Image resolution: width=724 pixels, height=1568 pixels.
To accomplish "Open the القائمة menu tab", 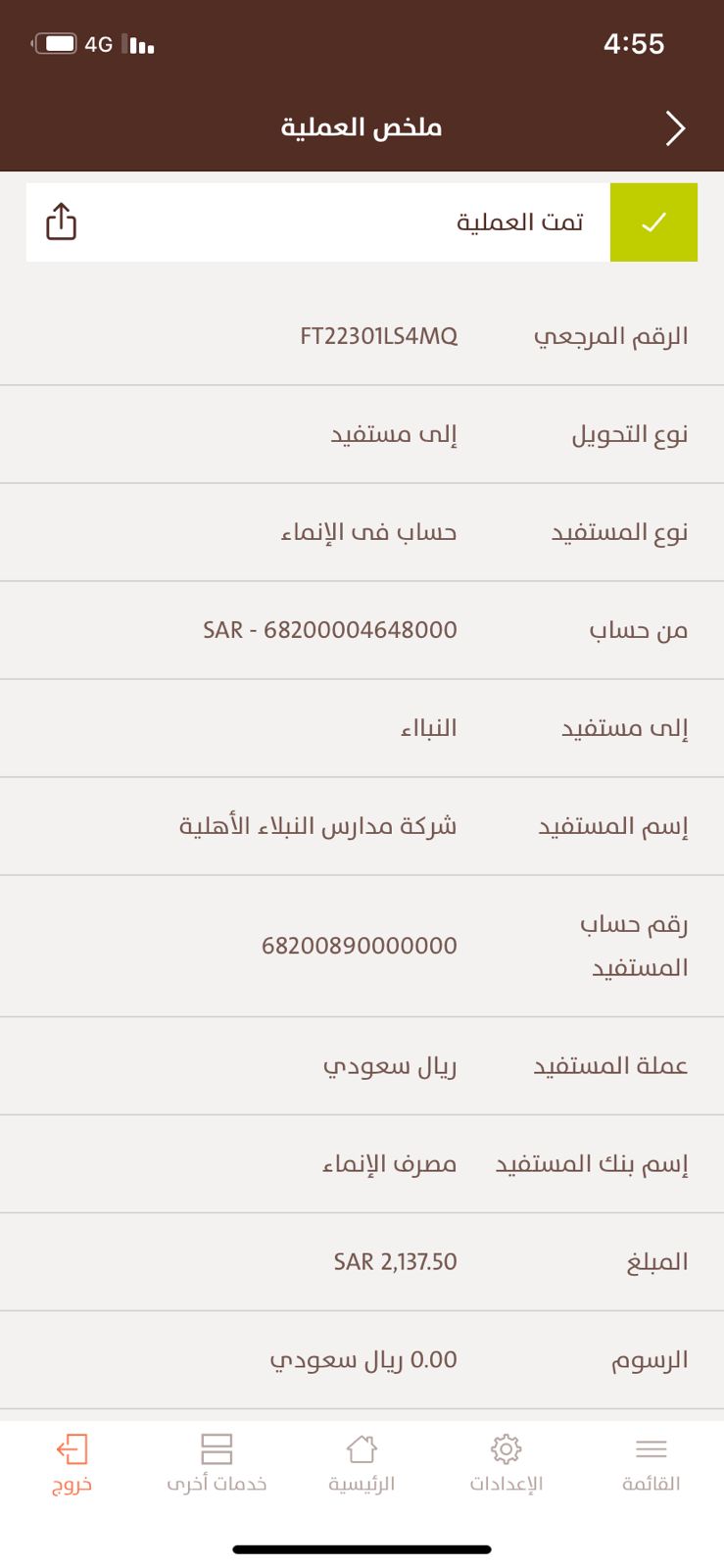I will coord(651,1464).
